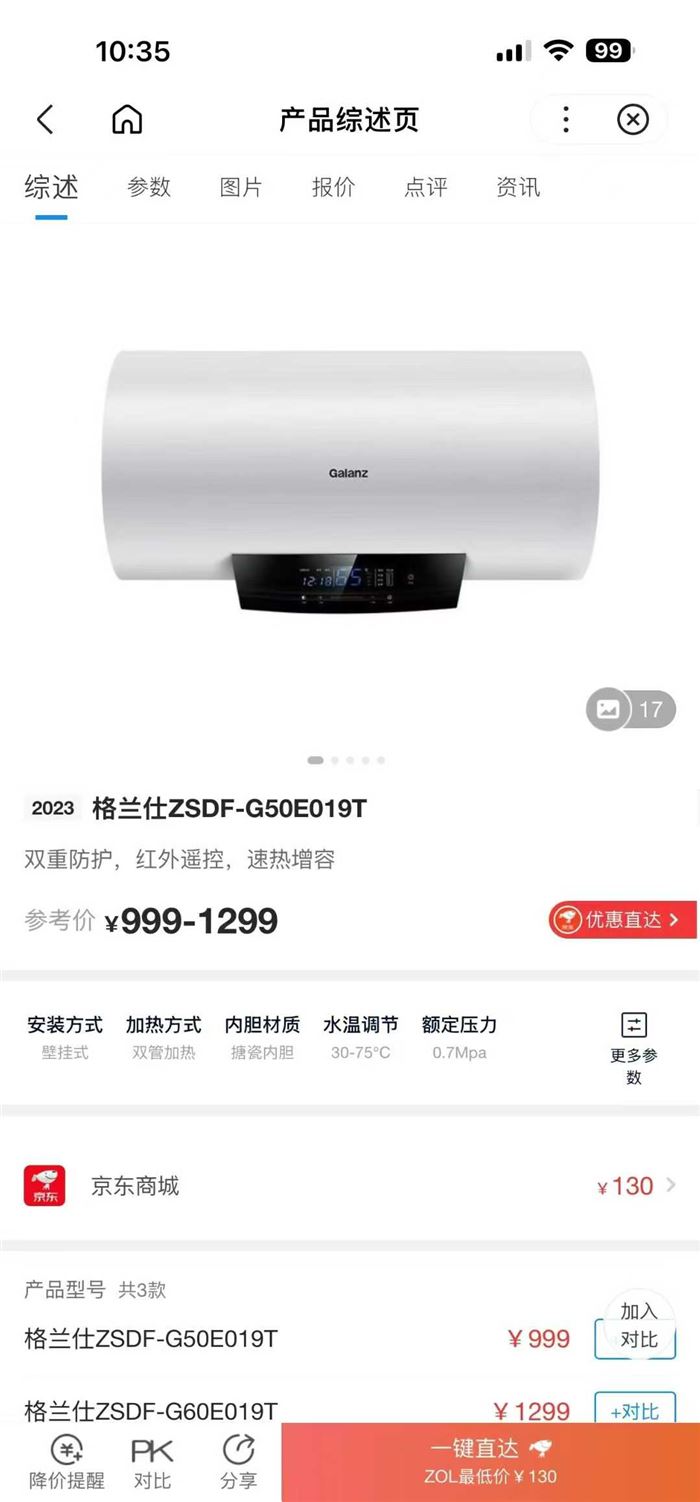700x1502 pixels.
Task: Open the three-dot overflow menu
Action: pos(566,120)
